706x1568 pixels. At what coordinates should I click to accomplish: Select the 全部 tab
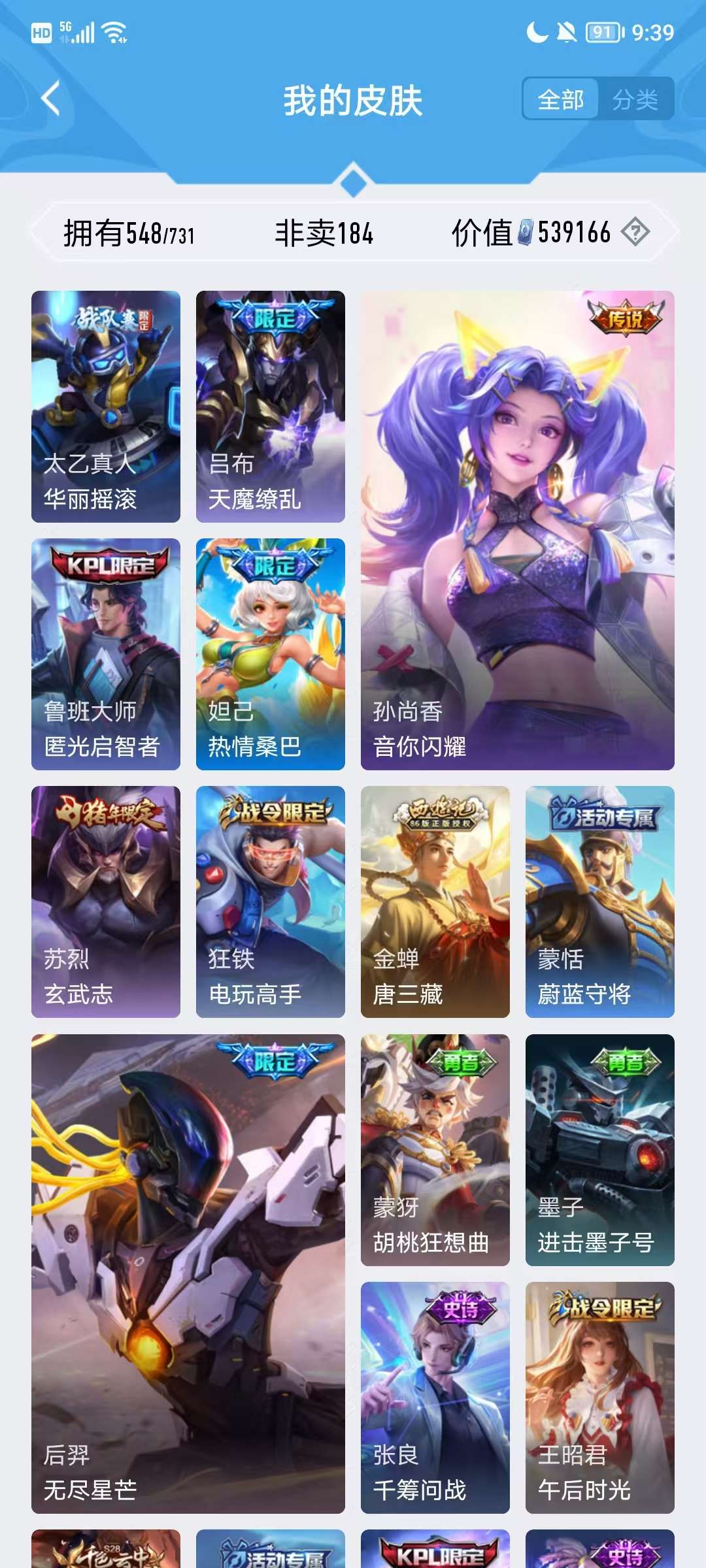[561, 100]
